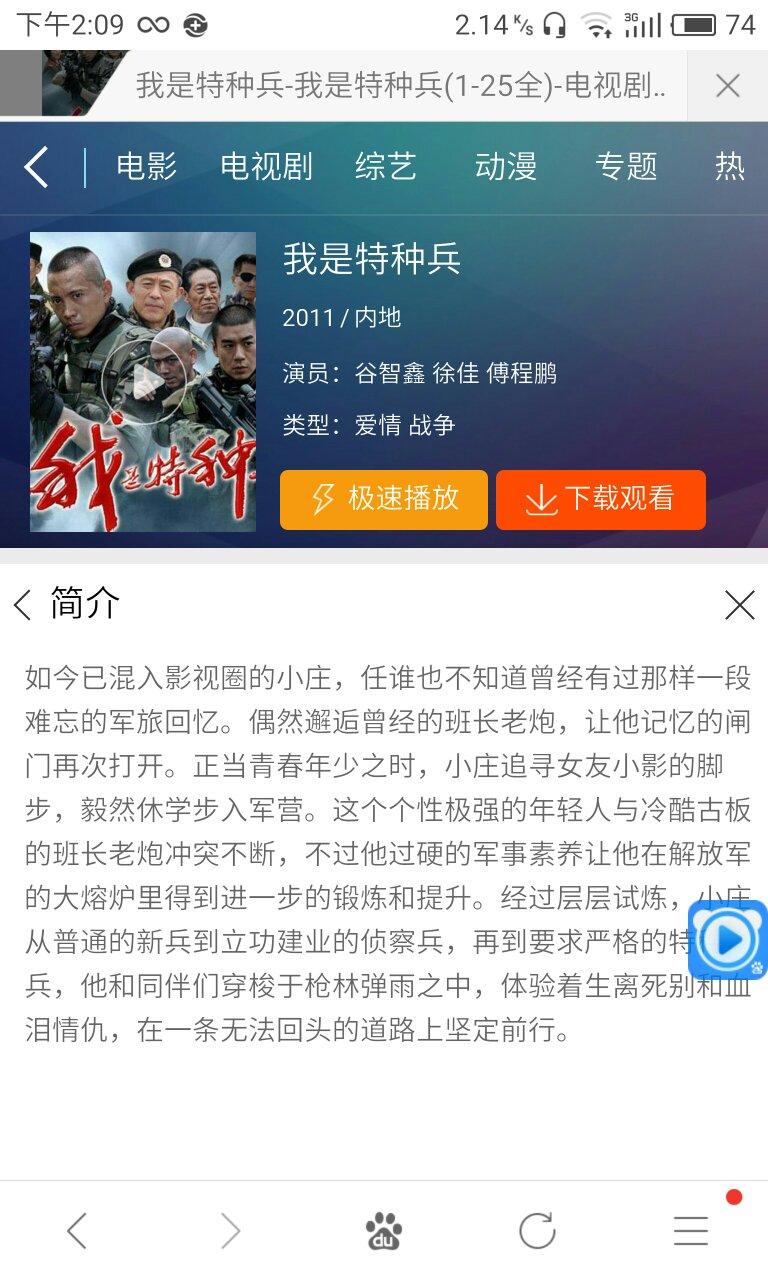The image size is (768, 1280).
Task: Collapse the 简介 section with its back arrow
Action: tap(22, 604)
